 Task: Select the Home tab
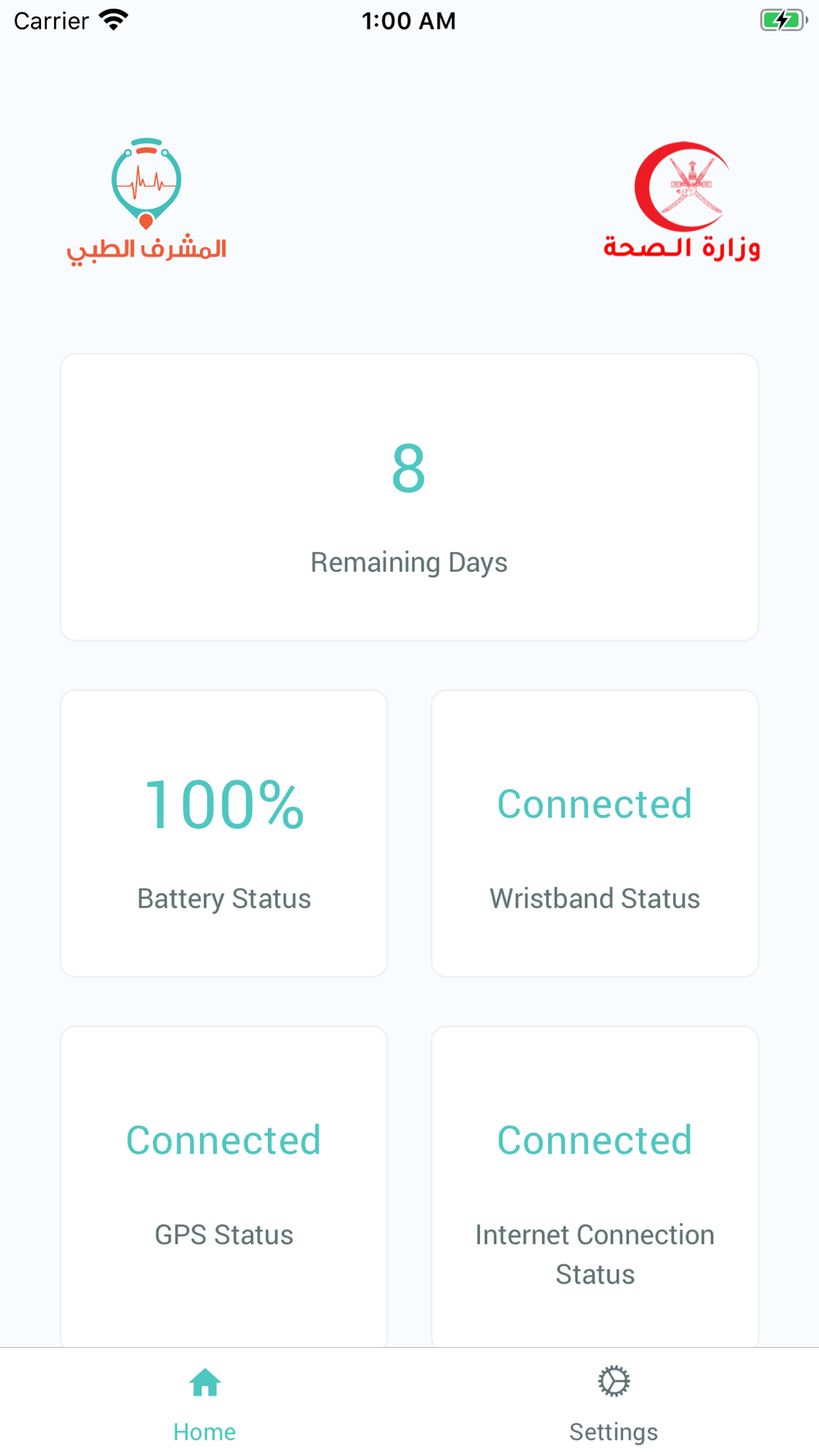coord(205,1404)
